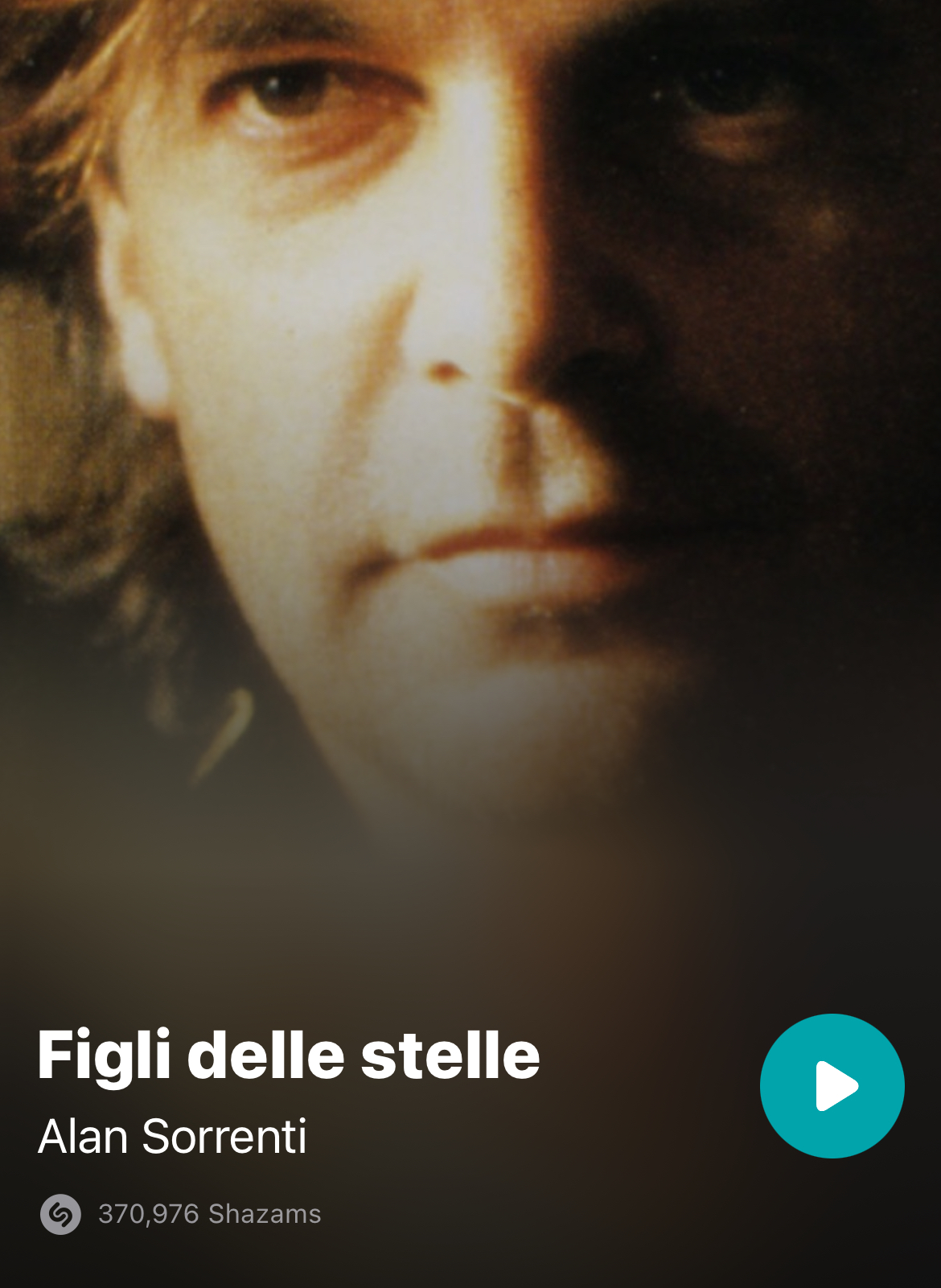The height and width of the screenshot is (1288, 941).
Task: Open Alan Sorrenti artist page
Action: [x=172, y=1137]
